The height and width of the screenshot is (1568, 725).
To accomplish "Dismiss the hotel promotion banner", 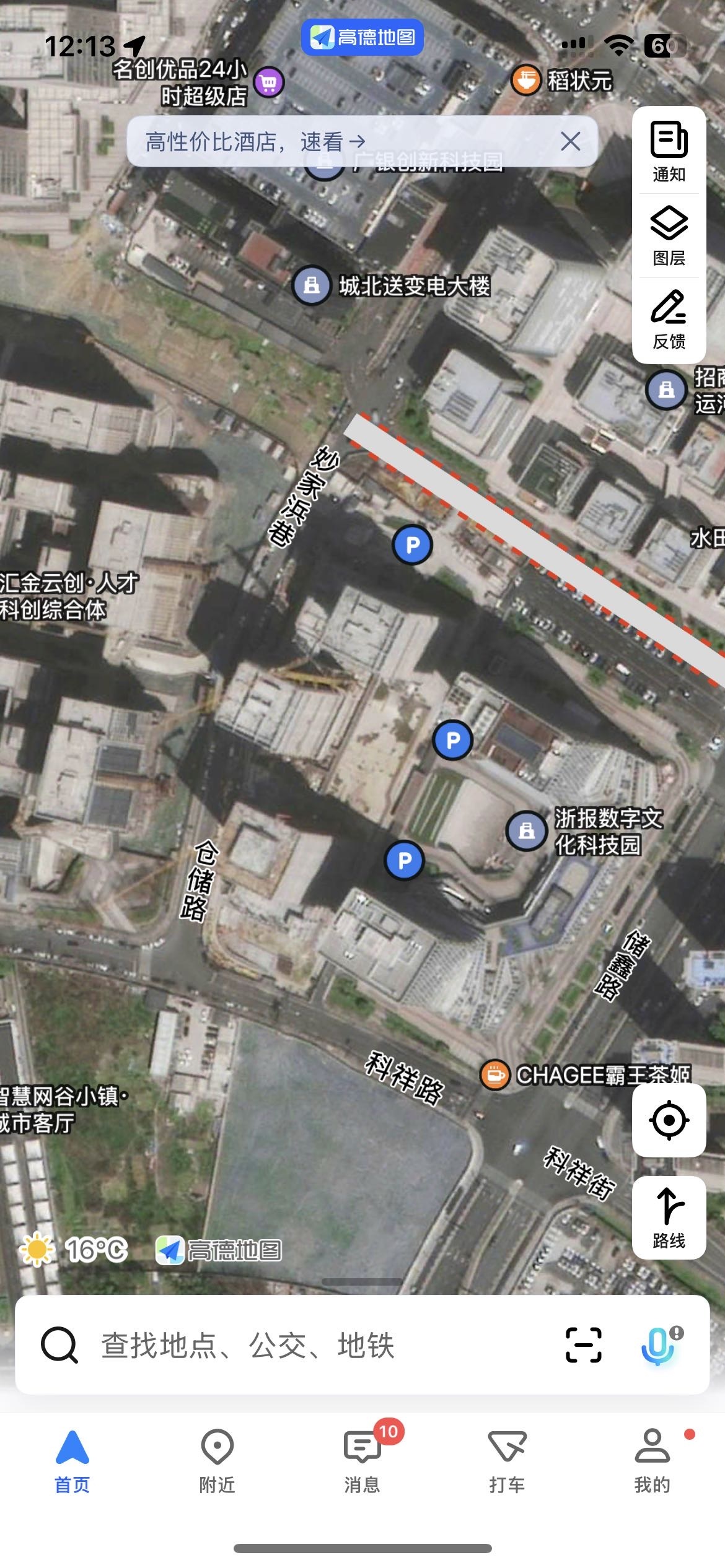I will coord(570,141).
